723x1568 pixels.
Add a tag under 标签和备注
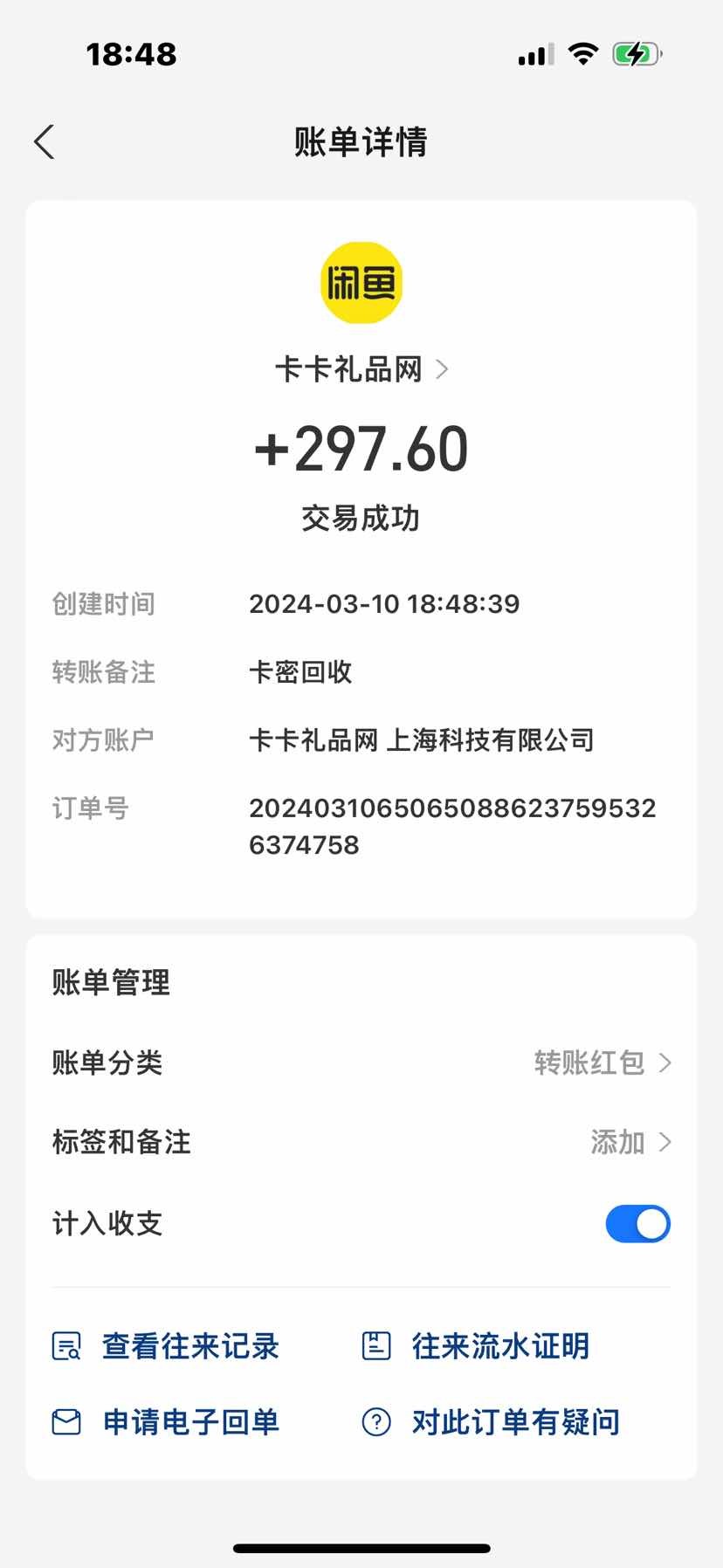tap(361, 1142)
